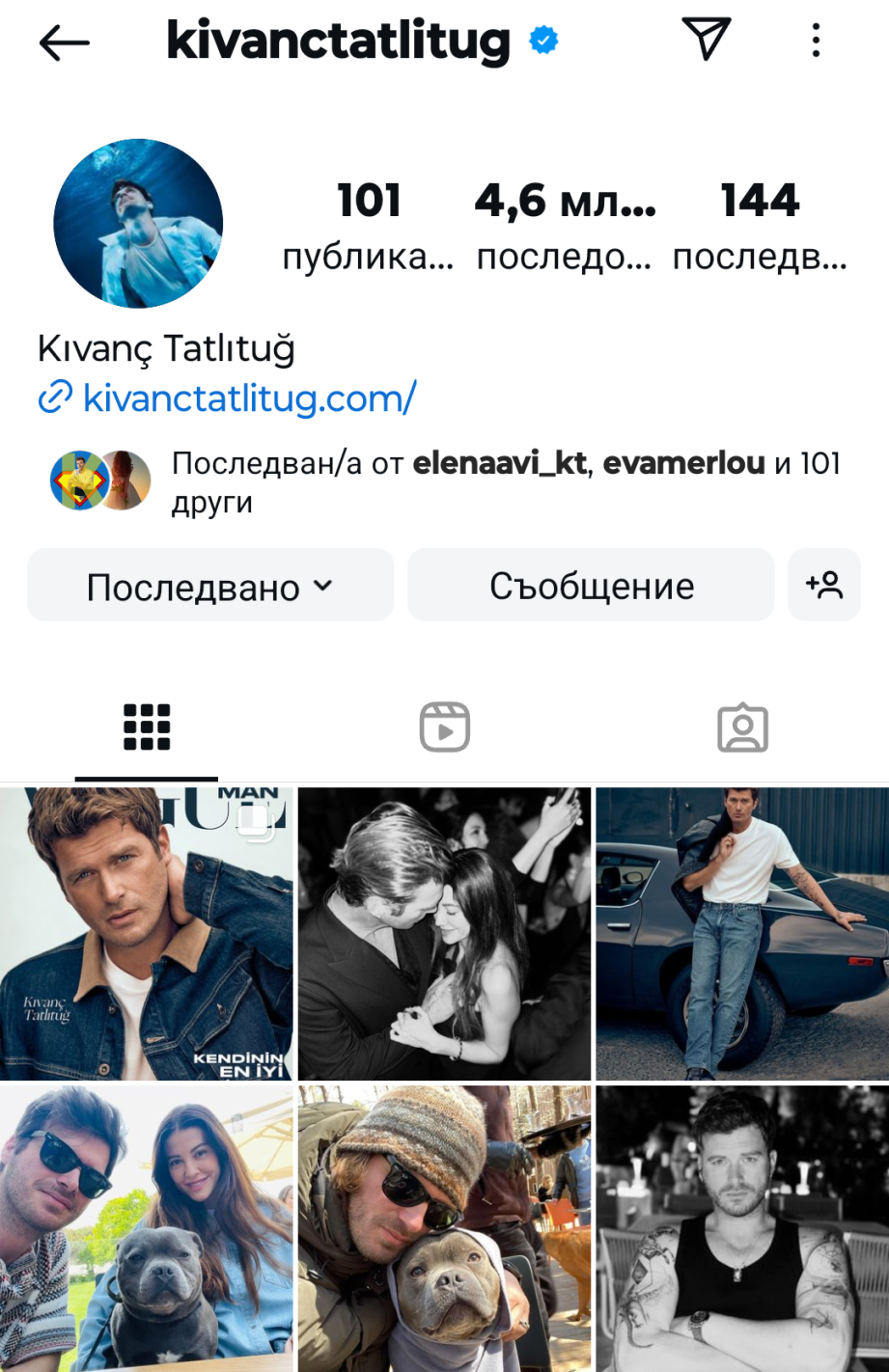Open the black-and-white tattooed arms post
This screenshot has height=1372, width=889.
click(x=741, y=1227)
